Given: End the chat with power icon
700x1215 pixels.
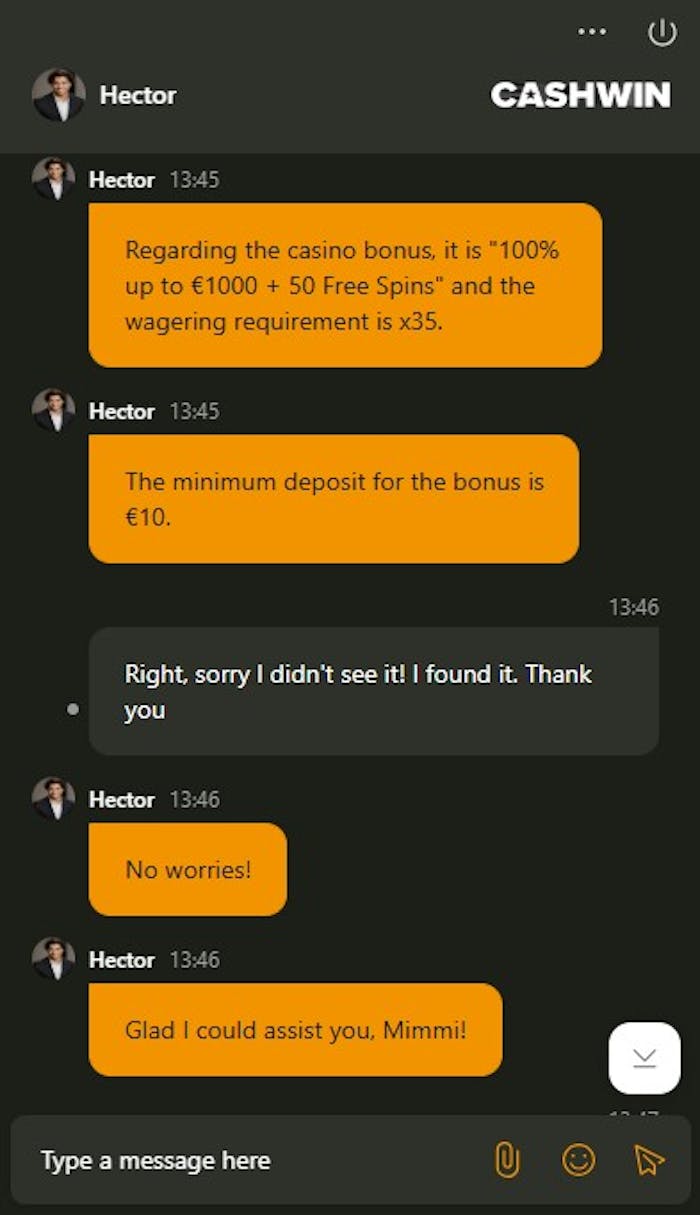Looking at the screenshot, I should [x=662, y=32].
